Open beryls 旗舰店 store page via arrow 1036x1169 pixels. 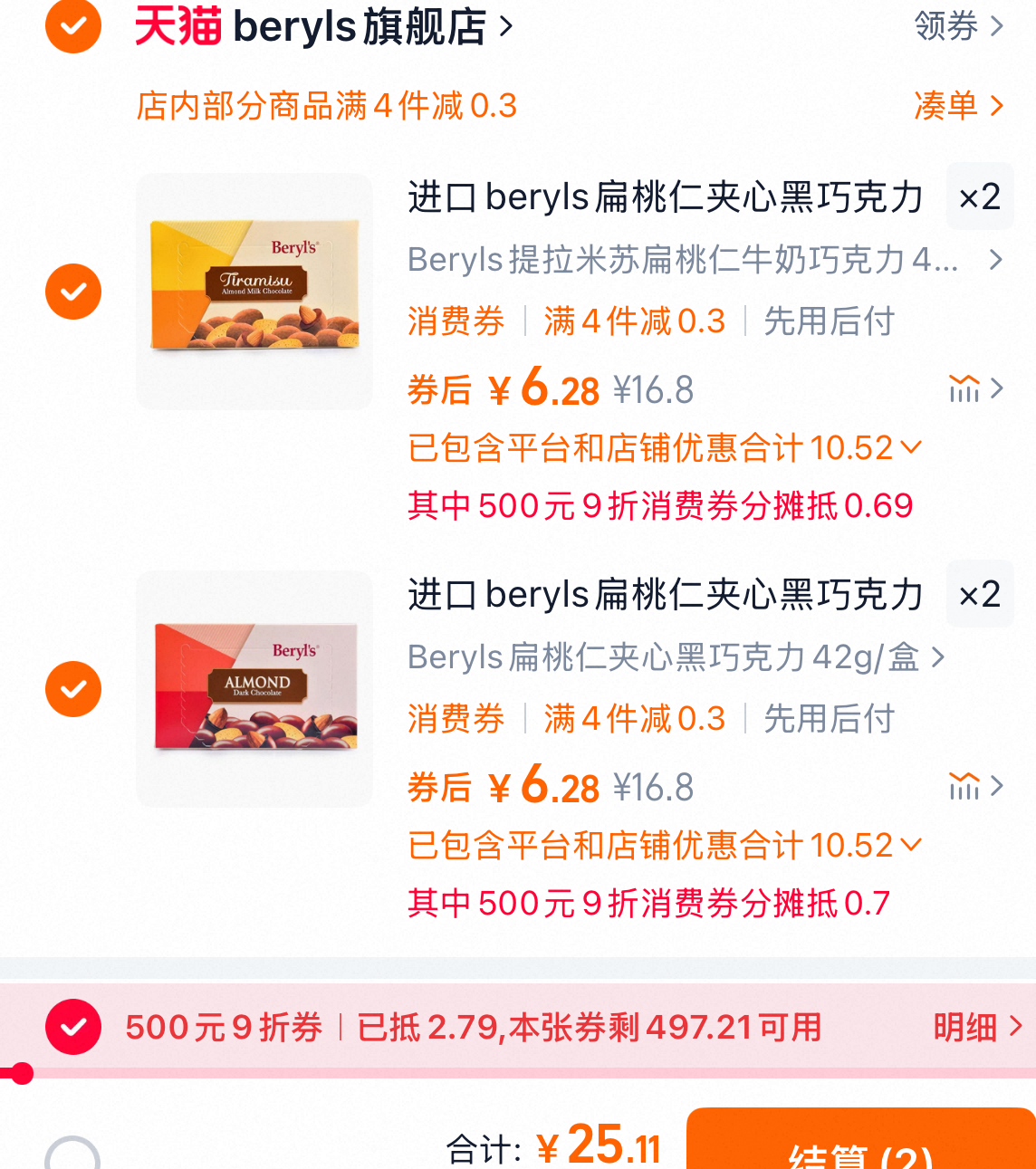pos(504,27)
